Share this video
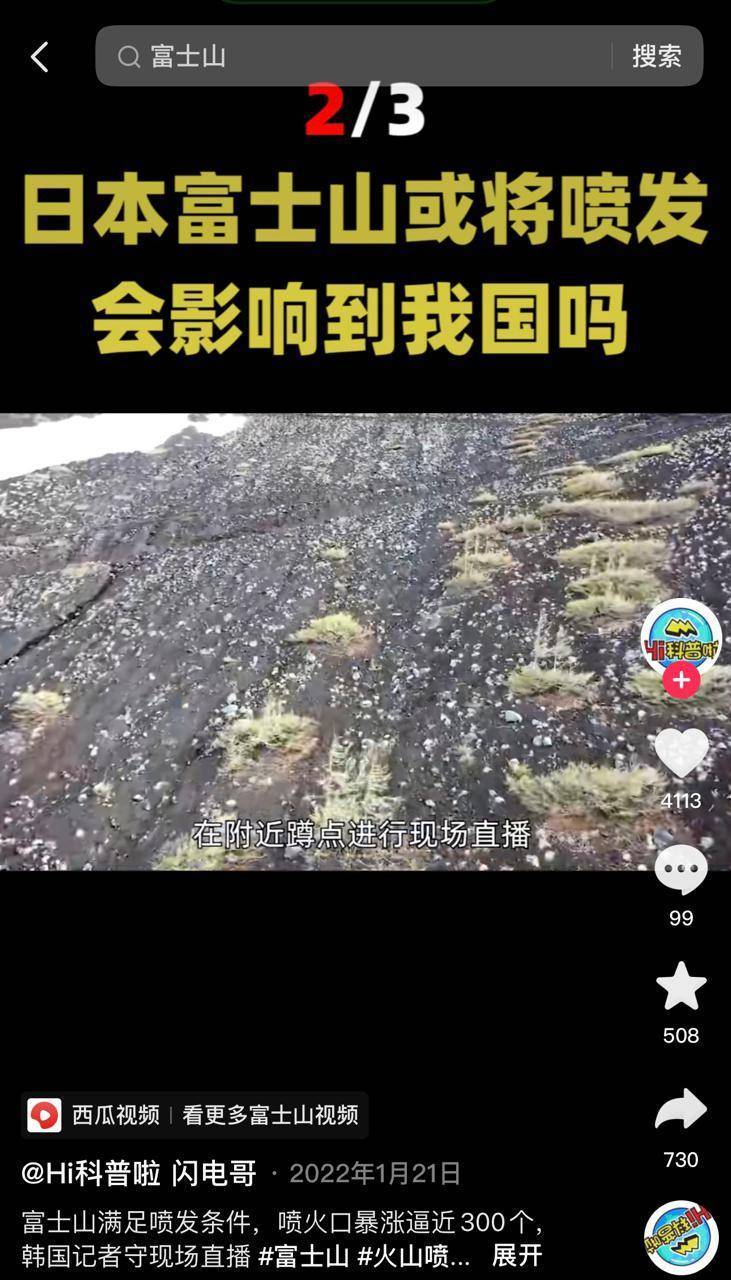Viewport: 731px width, 1280px height. (x=681, y=1111)
